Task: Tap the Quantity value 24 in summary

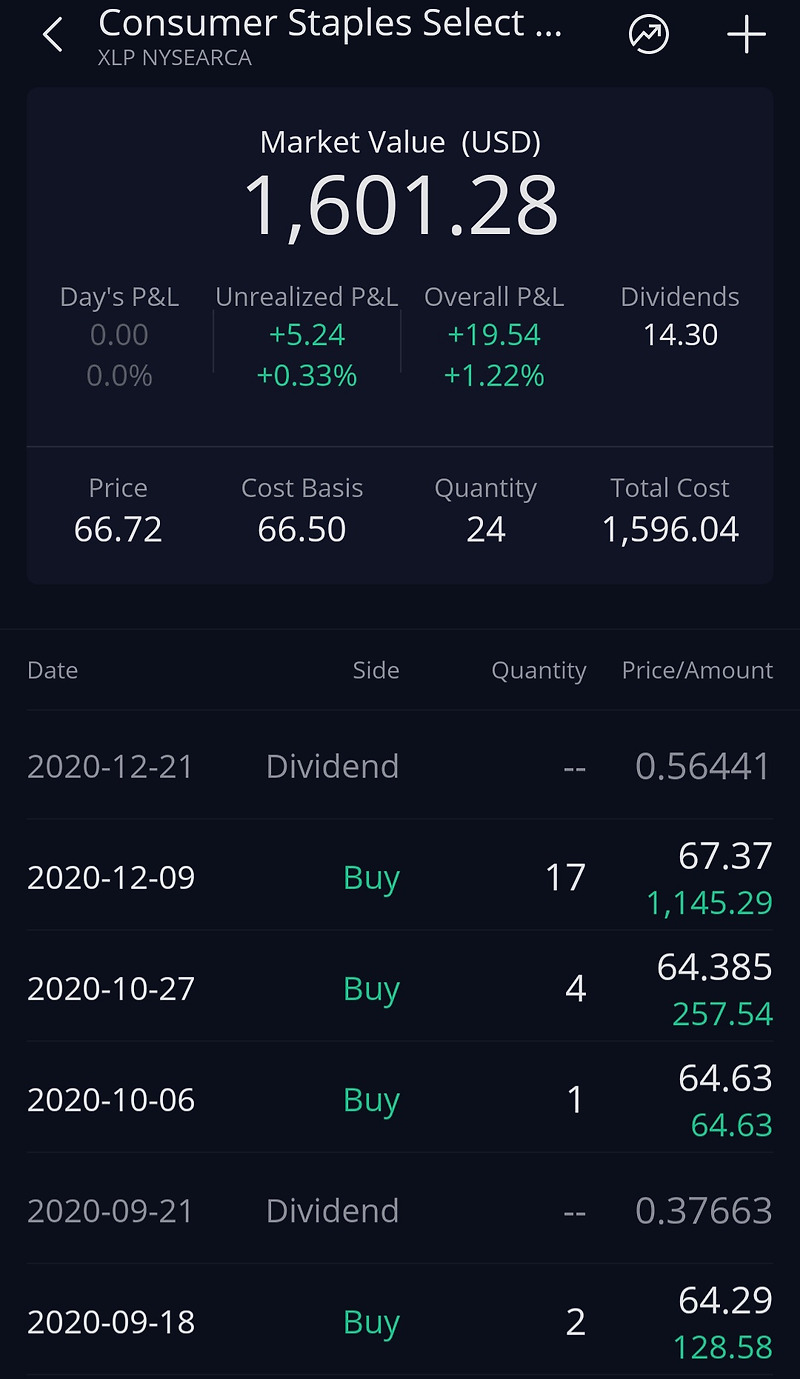Action: coord(486,528)
